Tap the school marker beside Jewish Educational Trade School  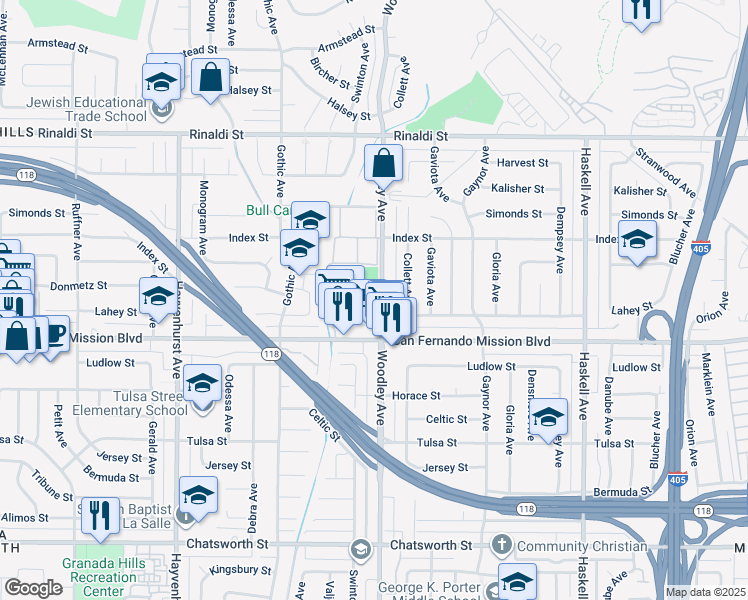coord(161,84)
